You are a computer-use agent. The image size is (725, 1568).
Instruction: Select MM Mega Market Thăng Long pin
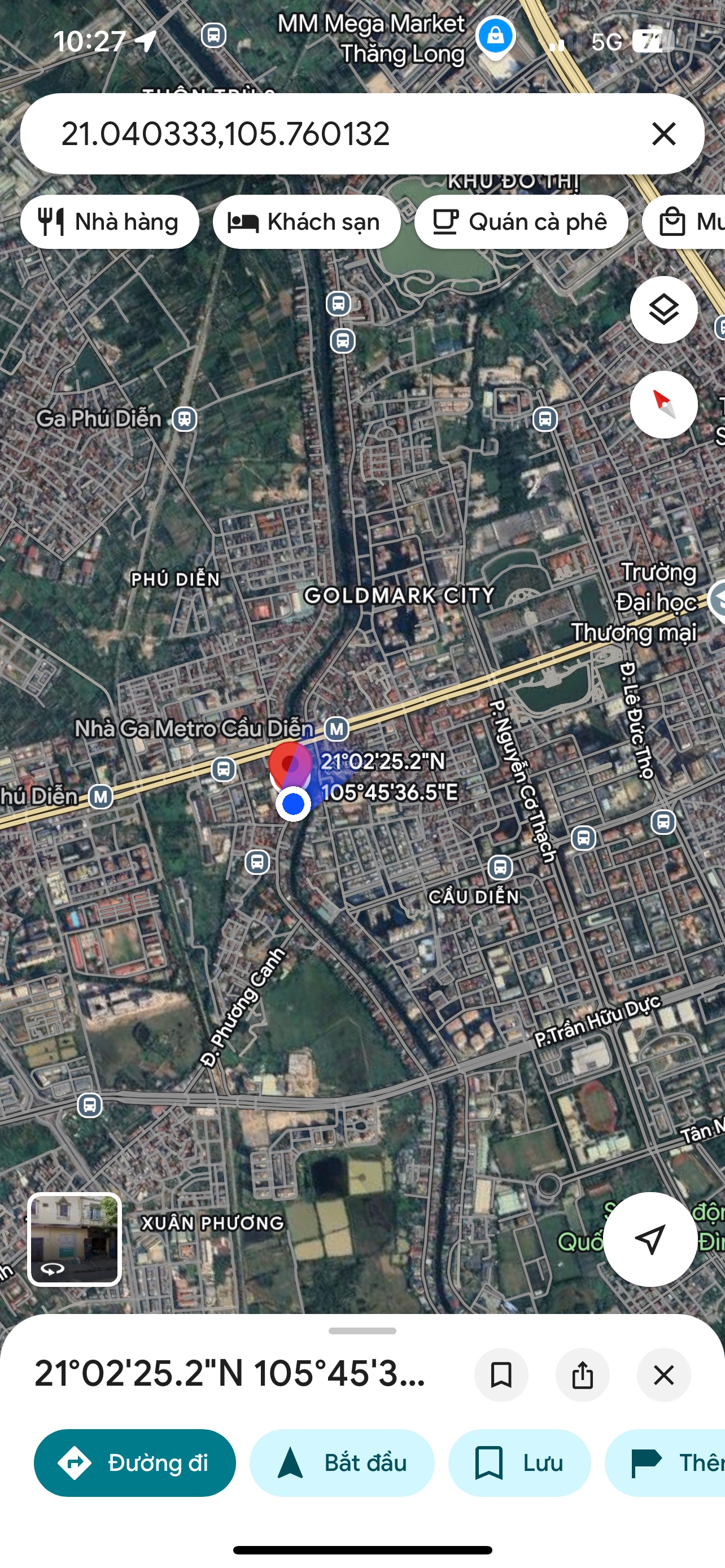496,37
